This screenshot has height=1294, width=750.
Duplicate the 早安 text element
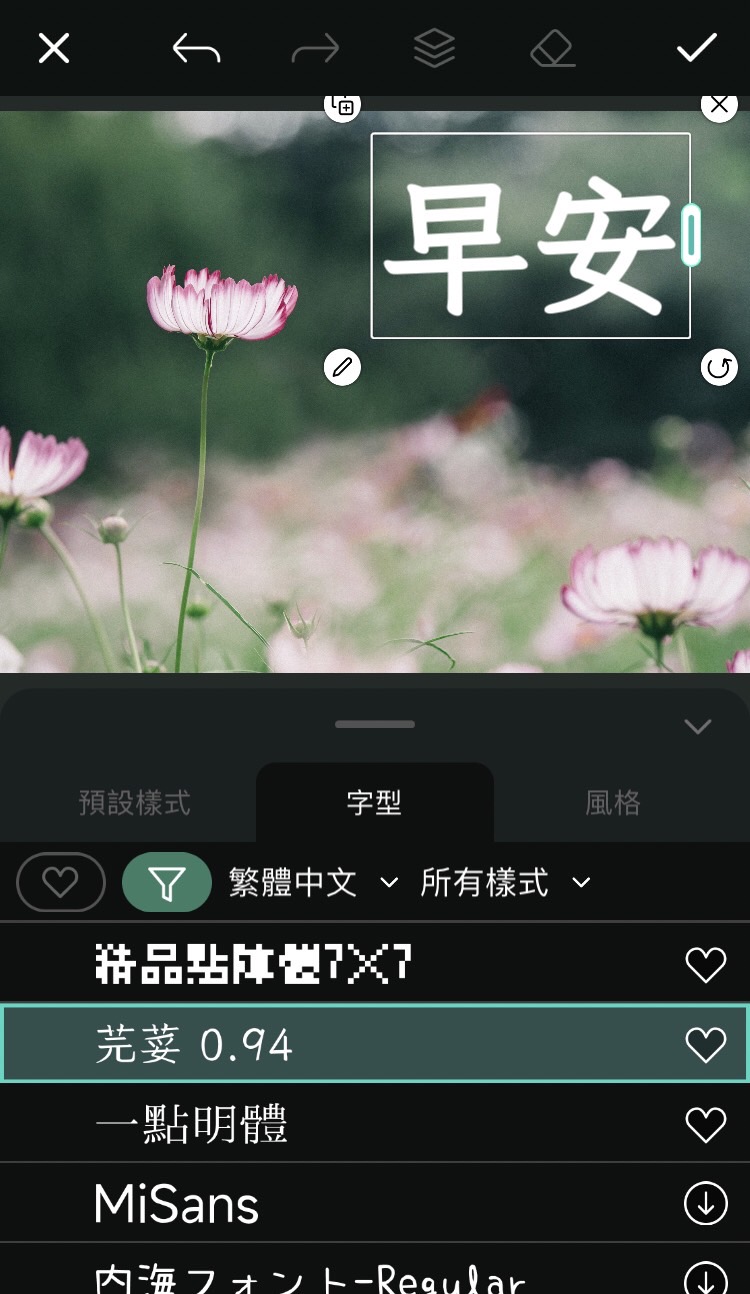click(x=340, y=104)
